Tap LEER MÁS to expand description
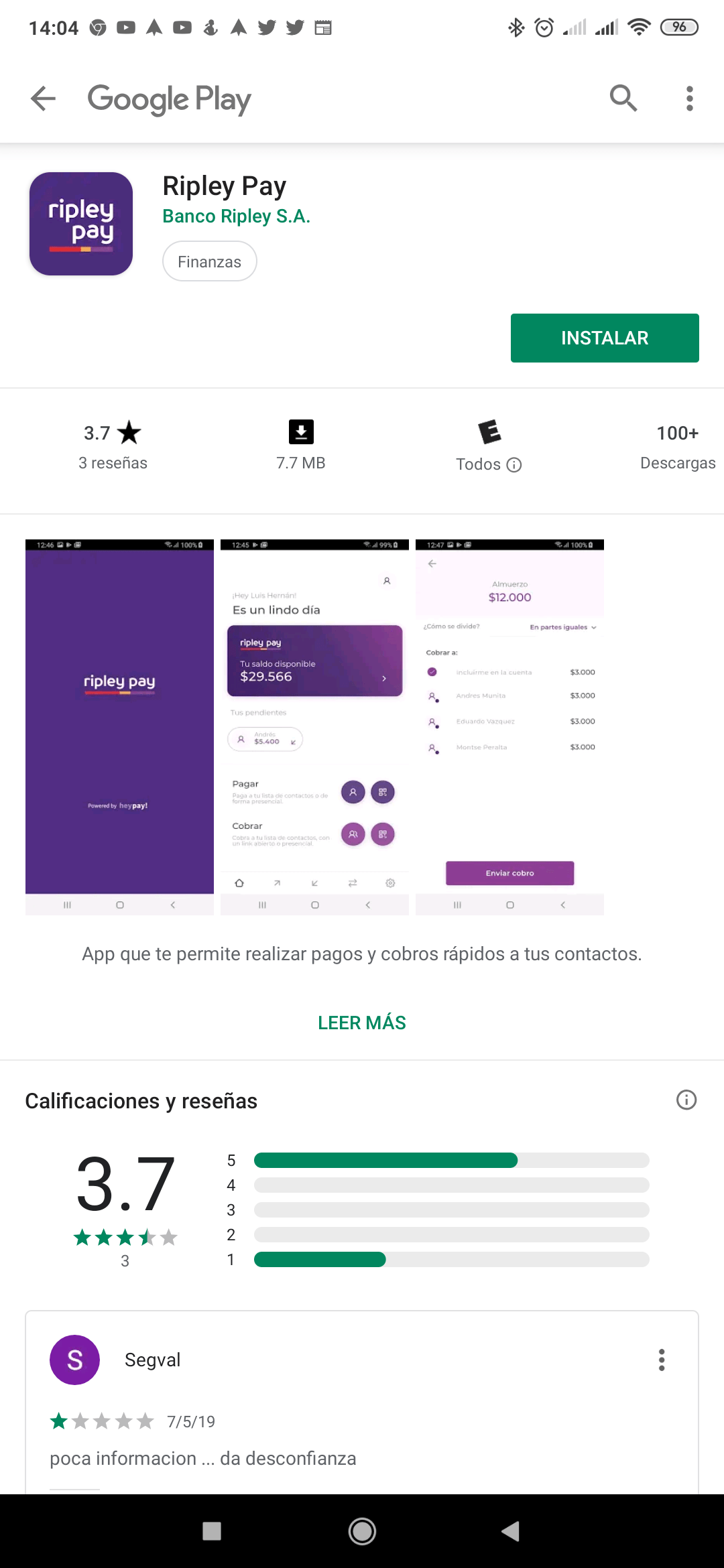This screenshot has height=1568, width=724. point(362,1023)
